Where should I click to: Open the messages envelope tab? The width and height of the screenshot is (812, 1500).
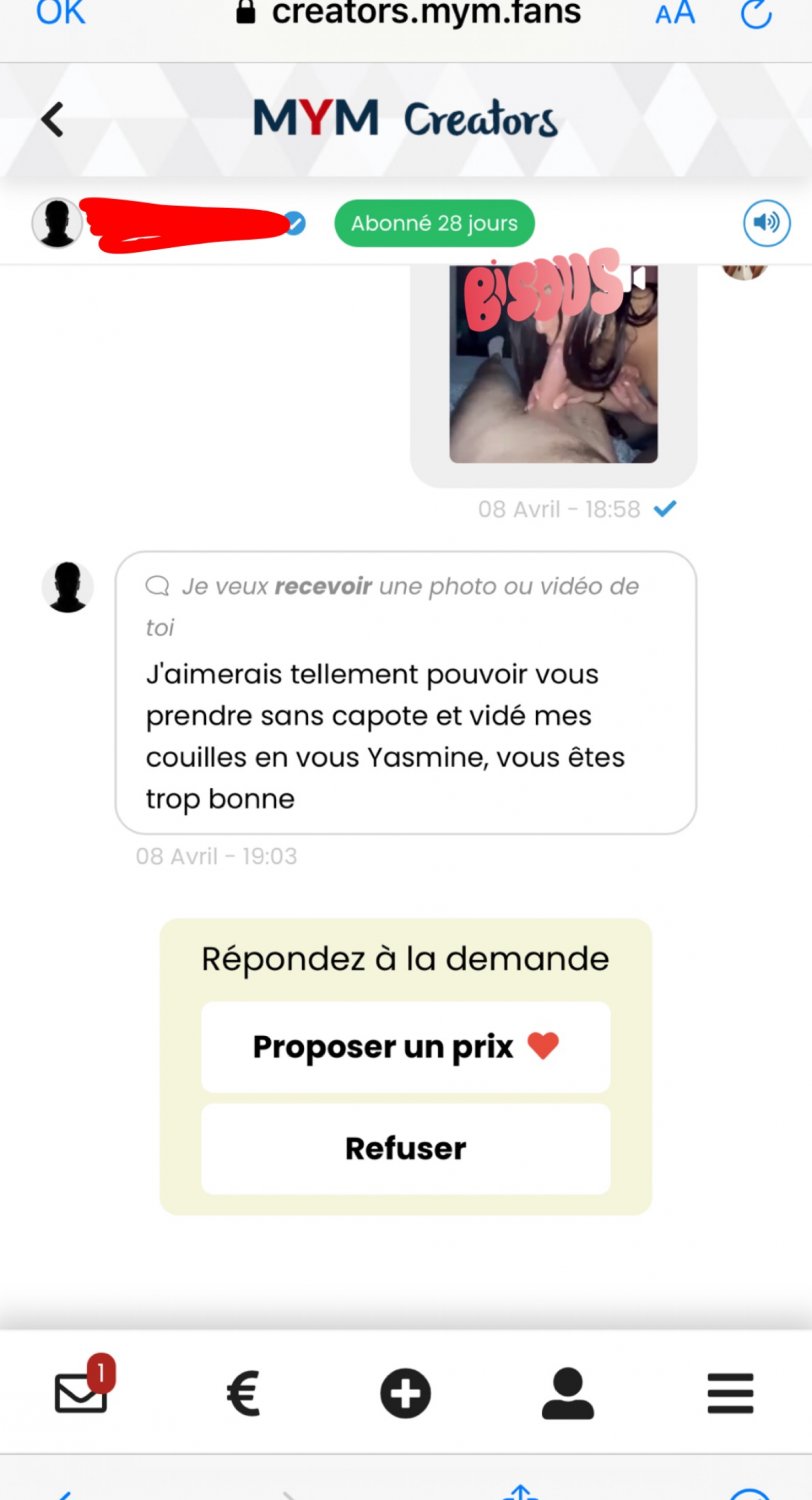(82, 1391)
